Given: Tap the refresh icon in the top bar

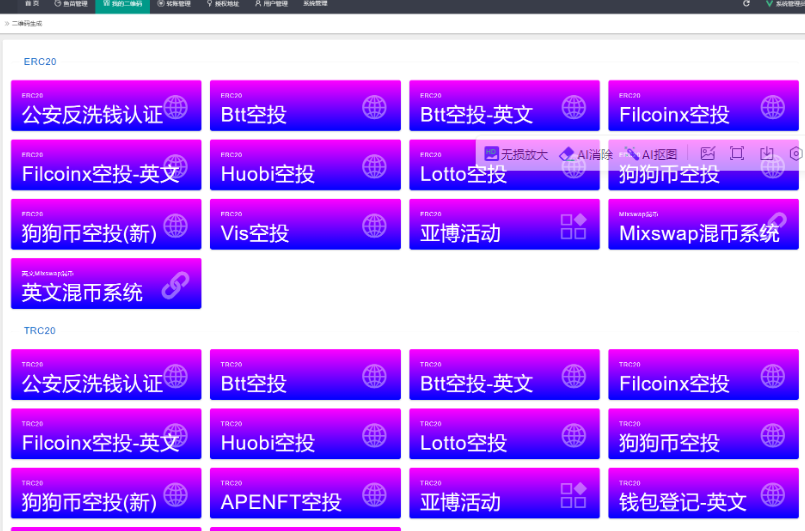Looking at the screenshot, I should click(746, 4).
